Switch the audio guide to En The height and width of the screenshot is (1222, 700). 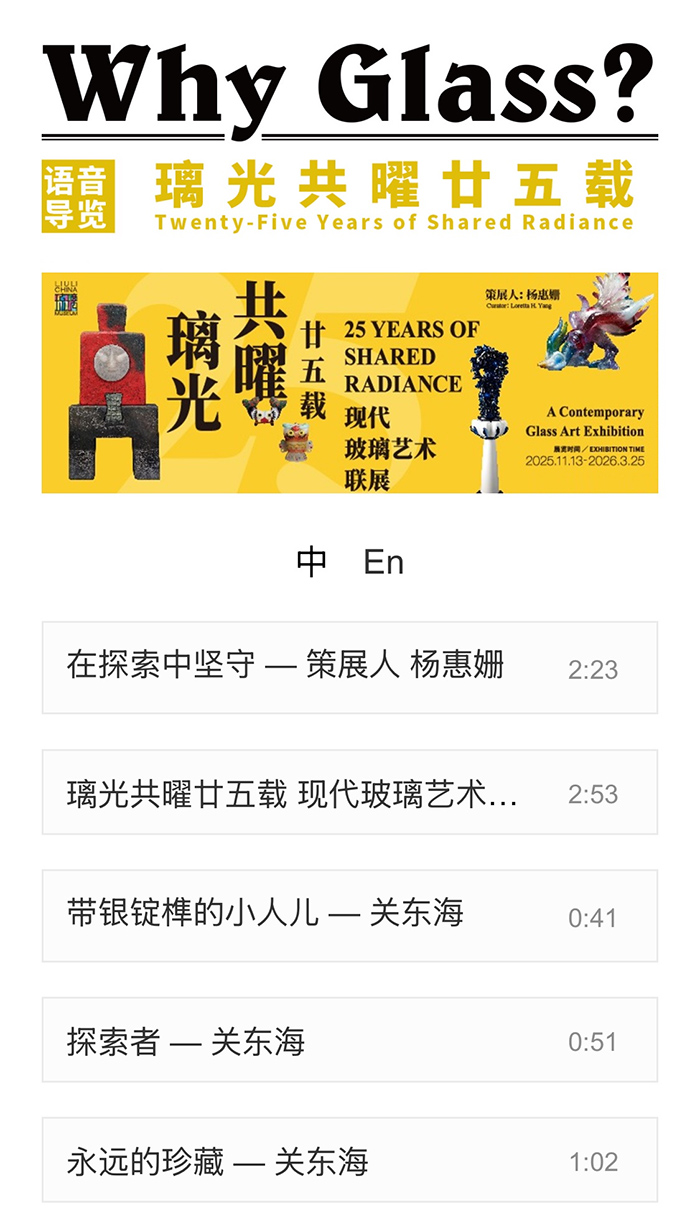click(x=383, y=562)
